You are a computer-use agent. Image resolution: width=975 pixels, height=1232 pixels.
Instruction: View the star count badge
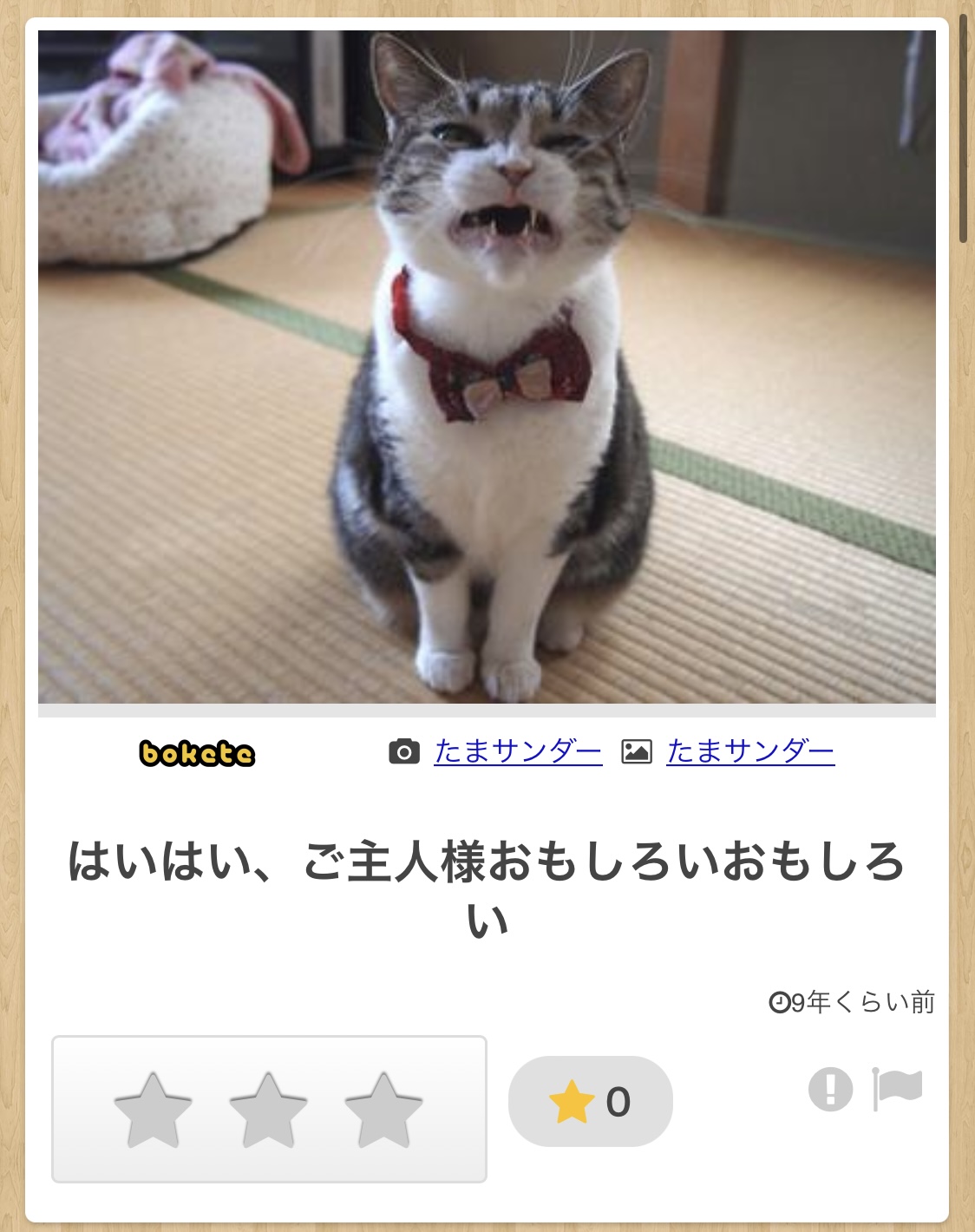pyautogui.click(x=590, y=1102)
